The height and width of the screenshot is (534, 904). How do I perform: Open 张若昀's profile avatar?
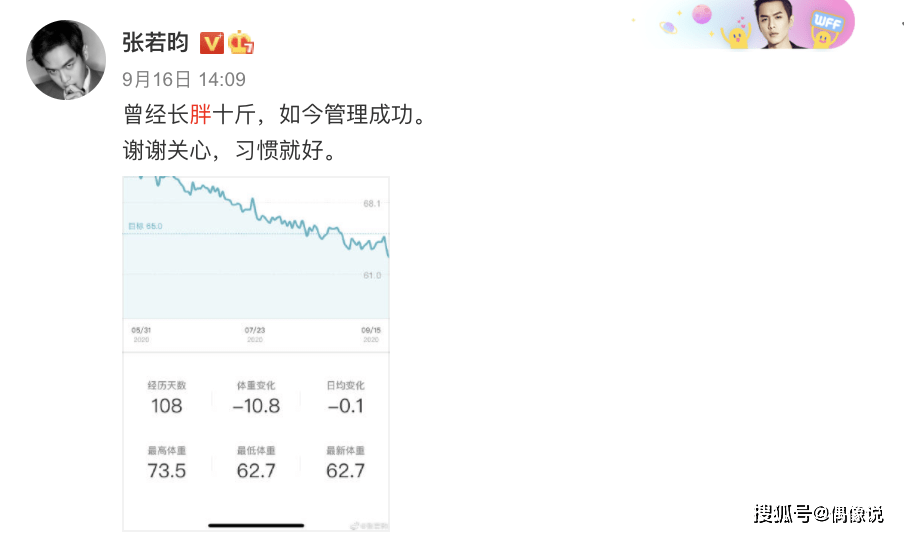coord(66,60)
